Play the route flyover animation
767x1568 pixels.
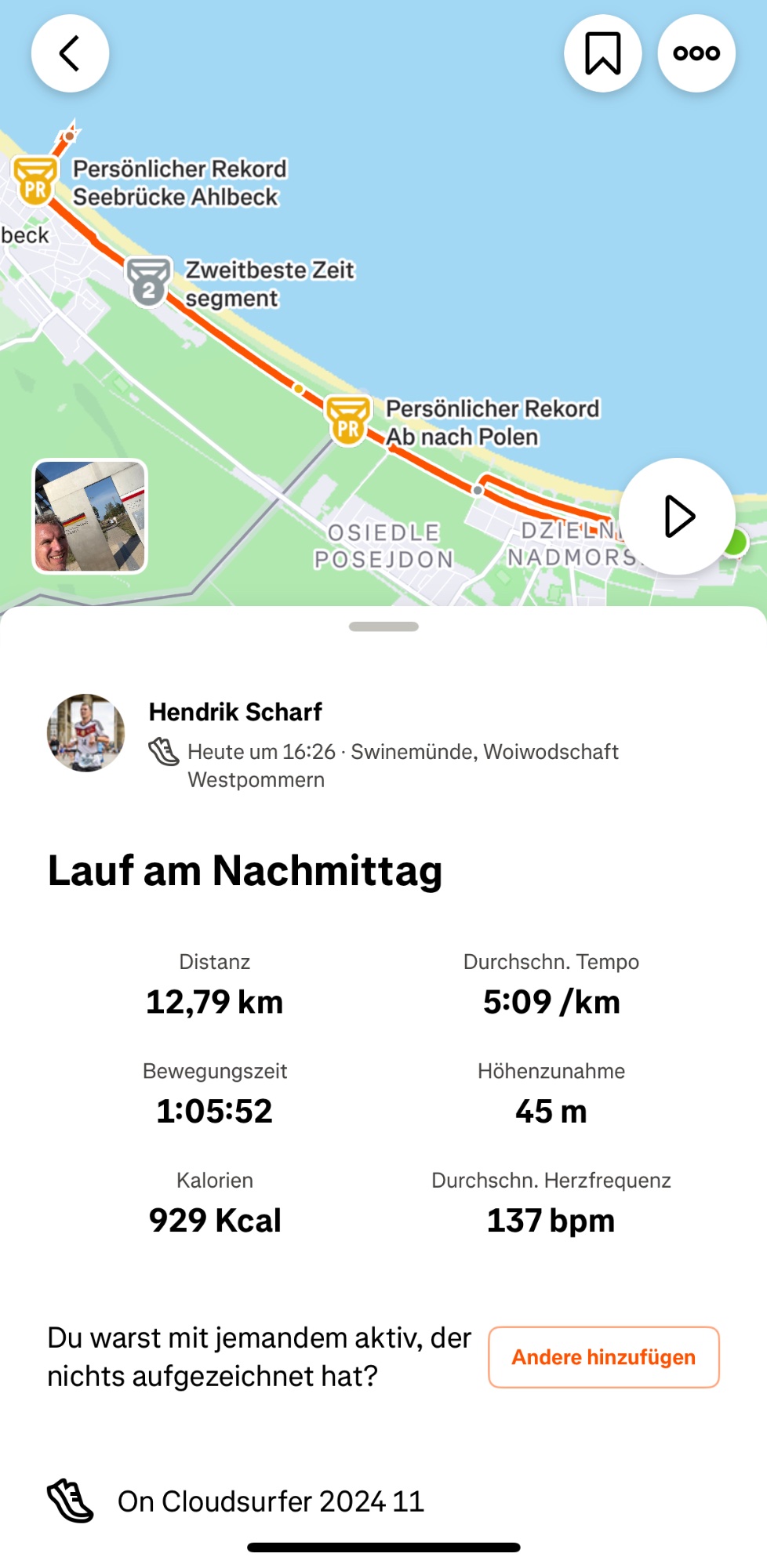(x=677, y=517)
